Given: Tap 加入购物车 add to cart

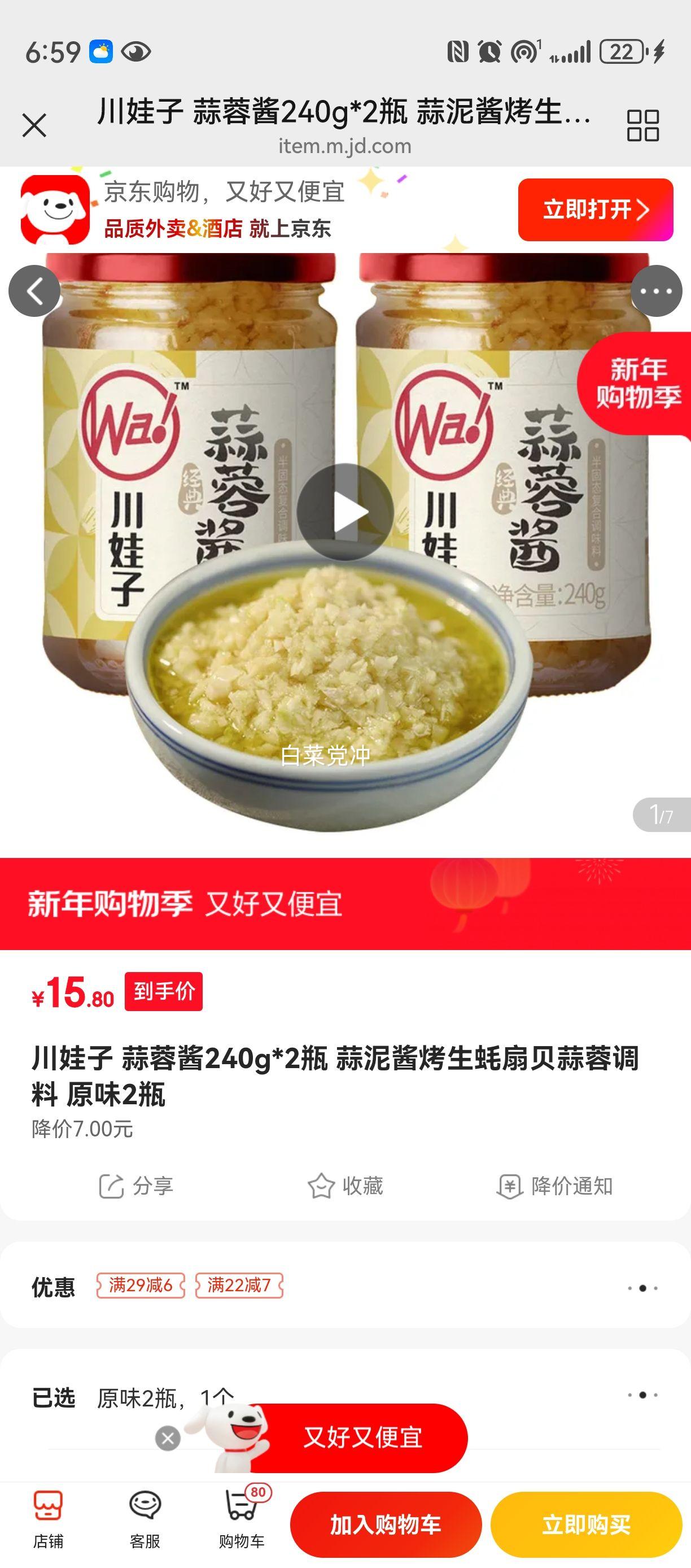Looking at the screenshot, I should pos(387,1523).
